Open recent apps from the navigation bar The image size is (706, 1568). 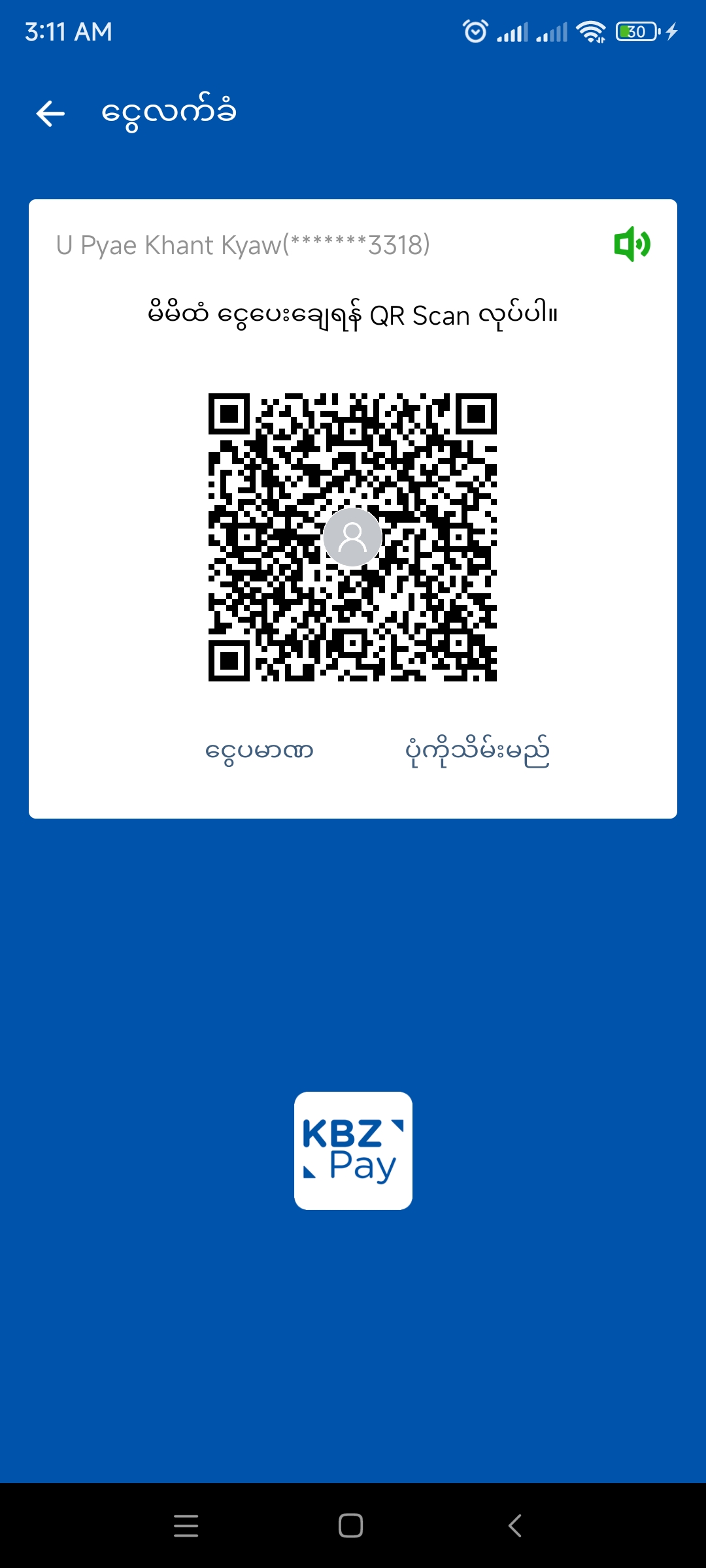[186, 1526]
